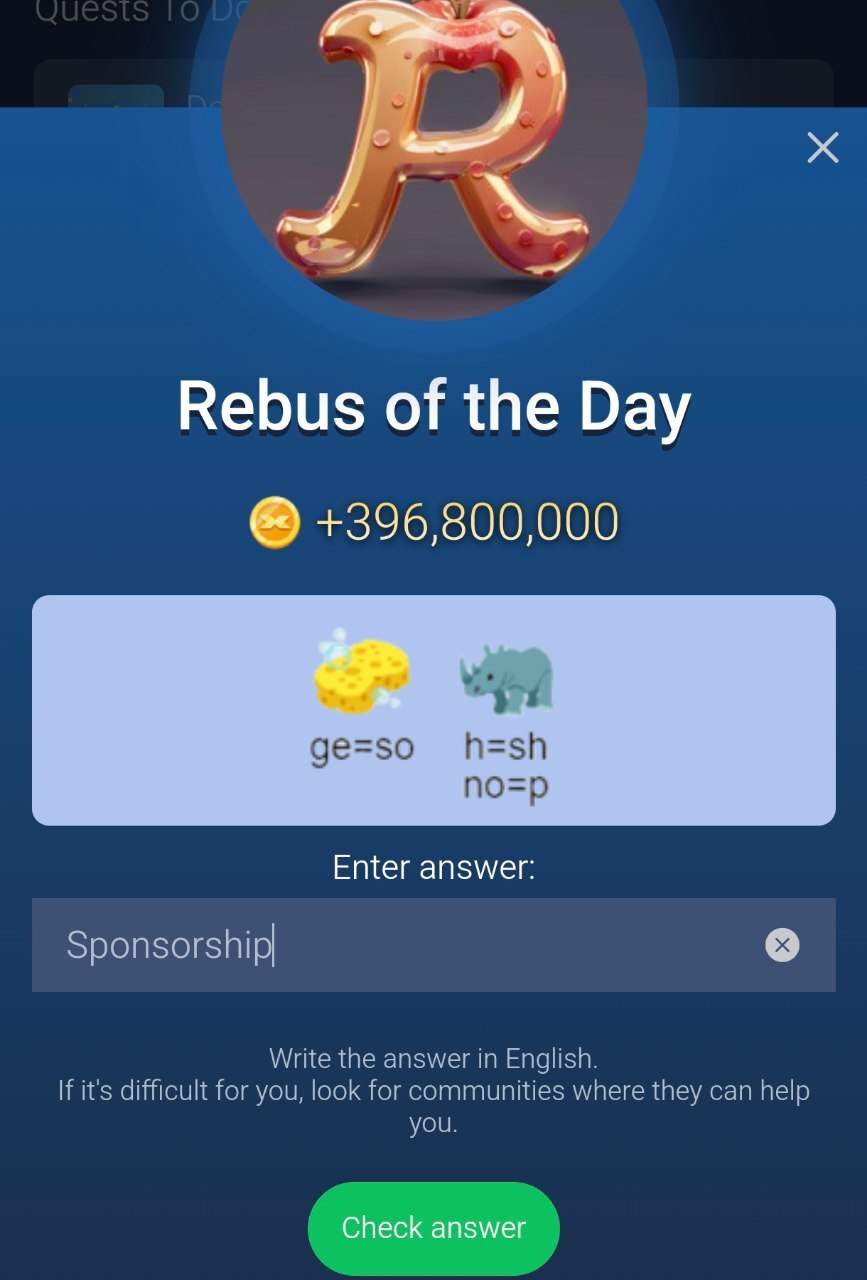Close the Rebus of the Day dialog
The image size is (867, 1280).
(822, 148)
